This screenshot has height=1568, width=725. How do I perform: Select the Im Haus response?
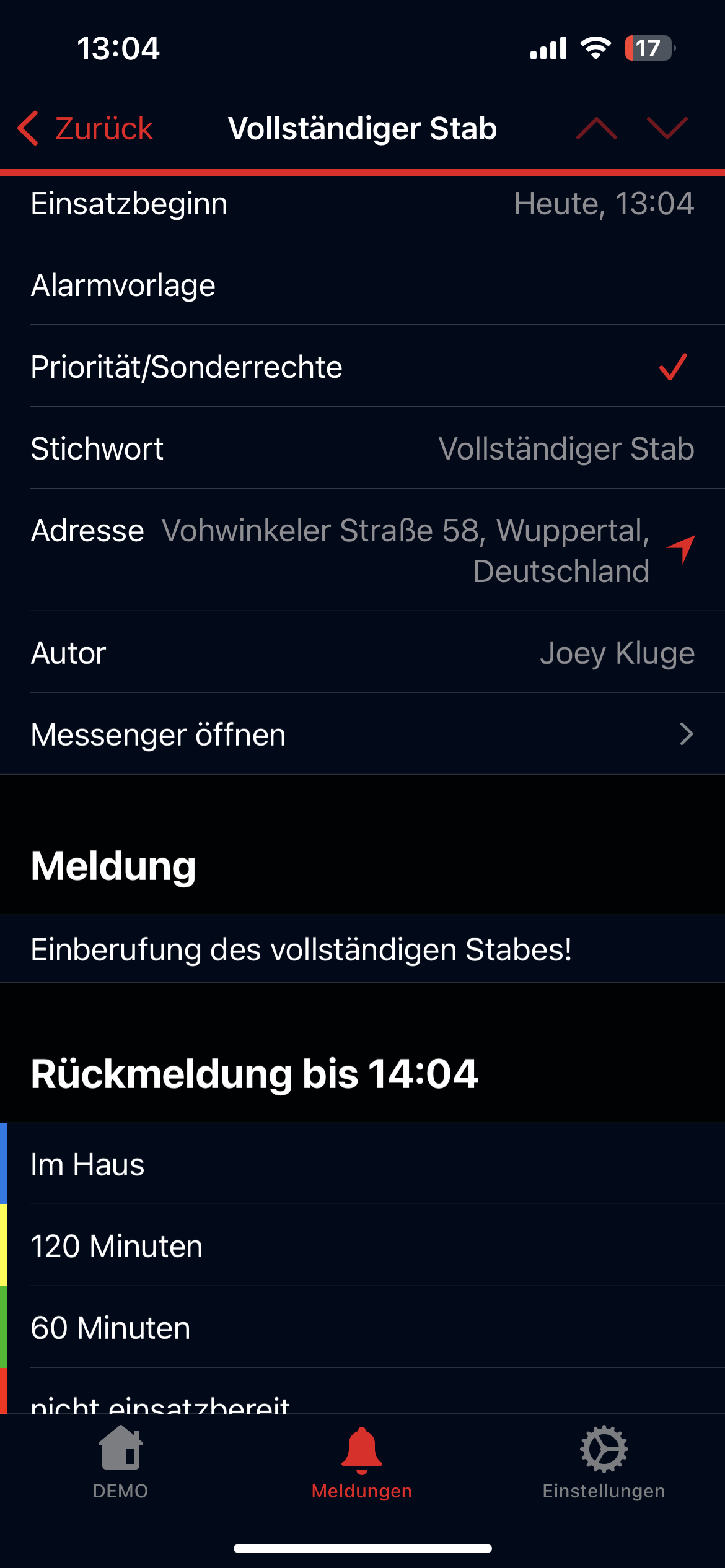(362, 1164)
